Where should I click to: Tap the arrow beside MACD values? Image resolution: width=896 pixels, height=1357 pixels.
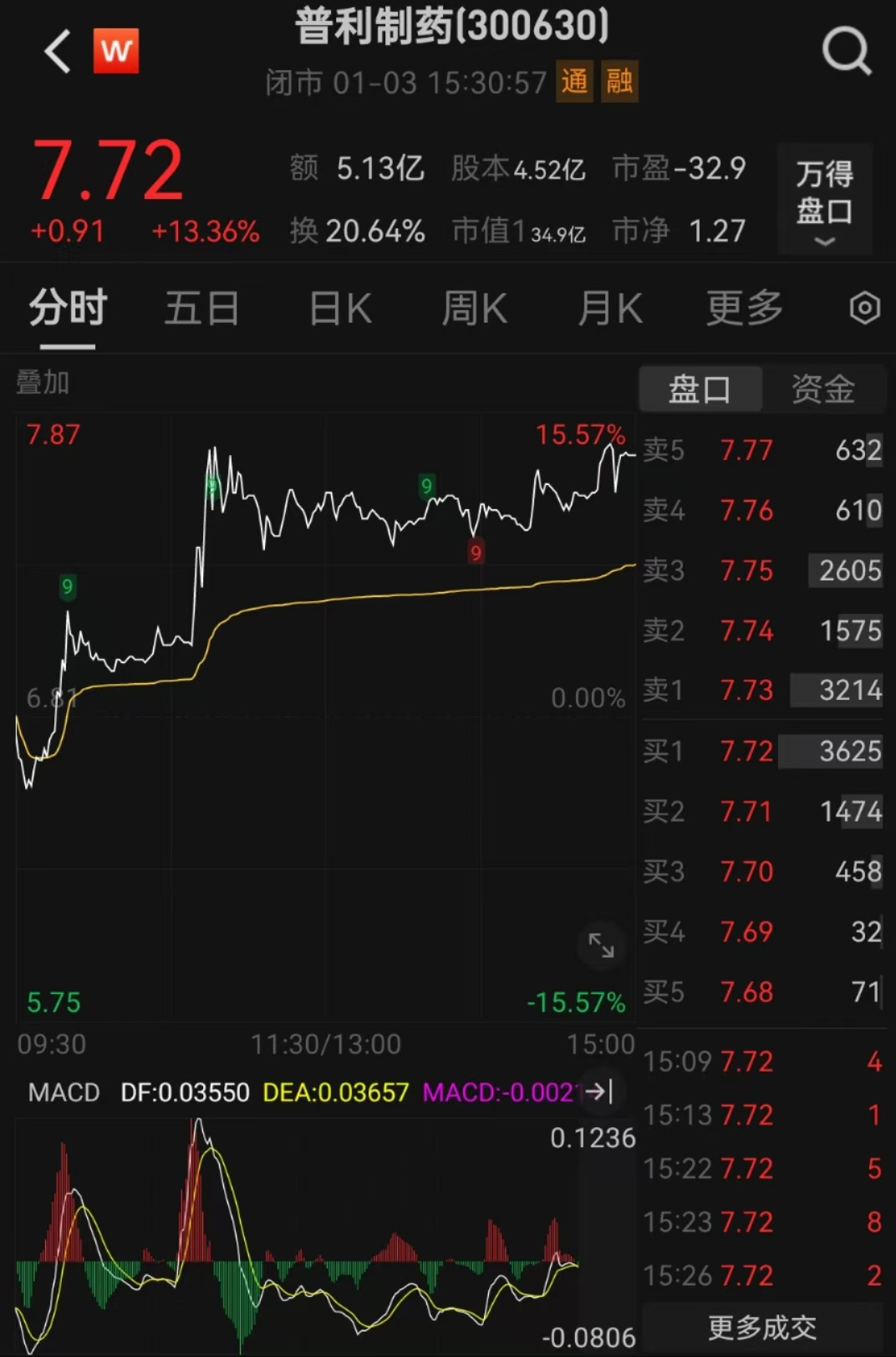(599, 1091)
